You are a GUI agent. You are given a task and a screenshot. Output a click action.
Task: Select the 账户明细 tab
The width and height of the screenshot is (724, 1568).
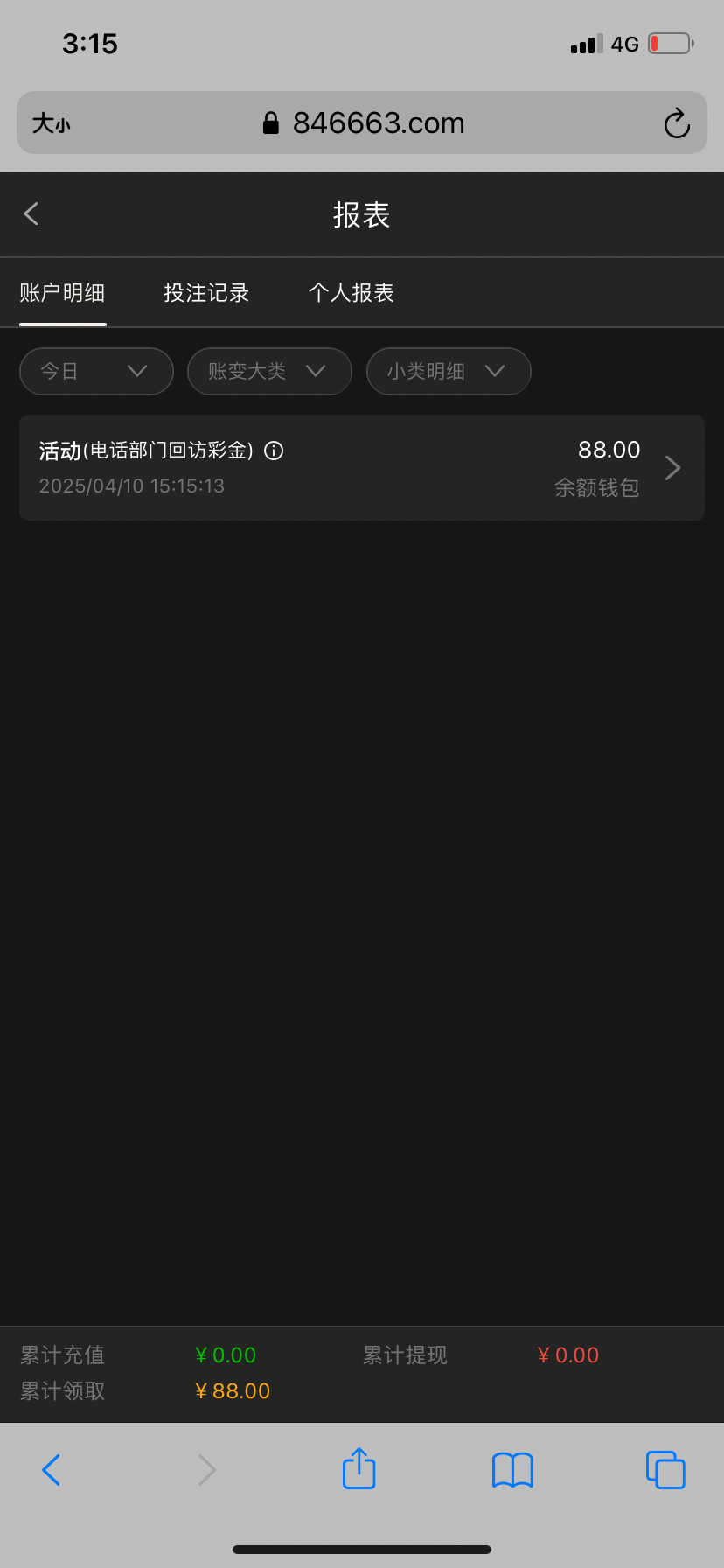62,293
